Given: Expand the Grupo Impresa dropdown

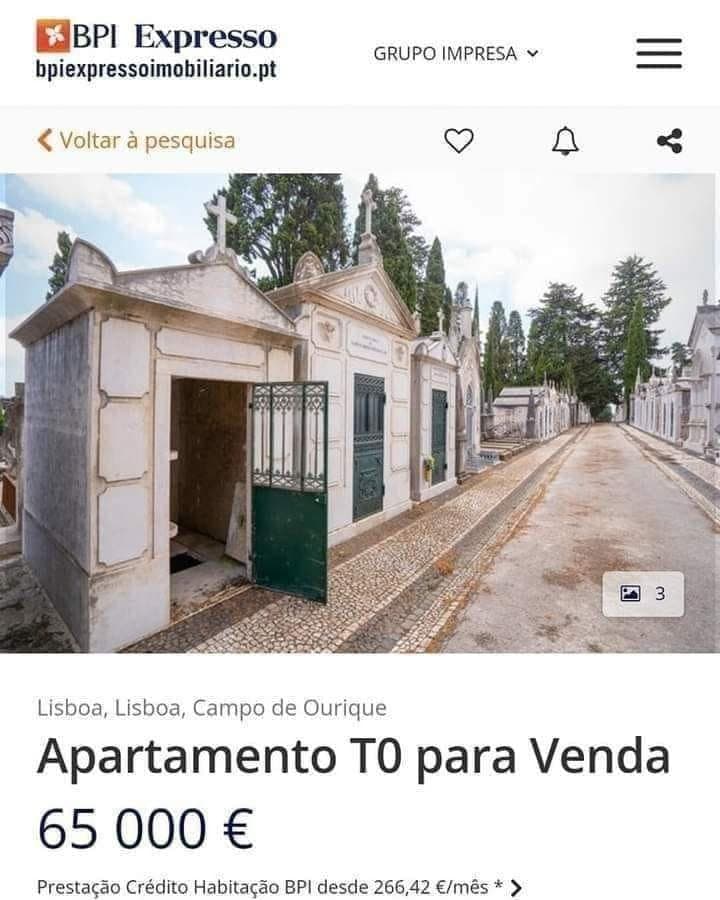Looking at the screenshot, I should click(x=456, y=53).
